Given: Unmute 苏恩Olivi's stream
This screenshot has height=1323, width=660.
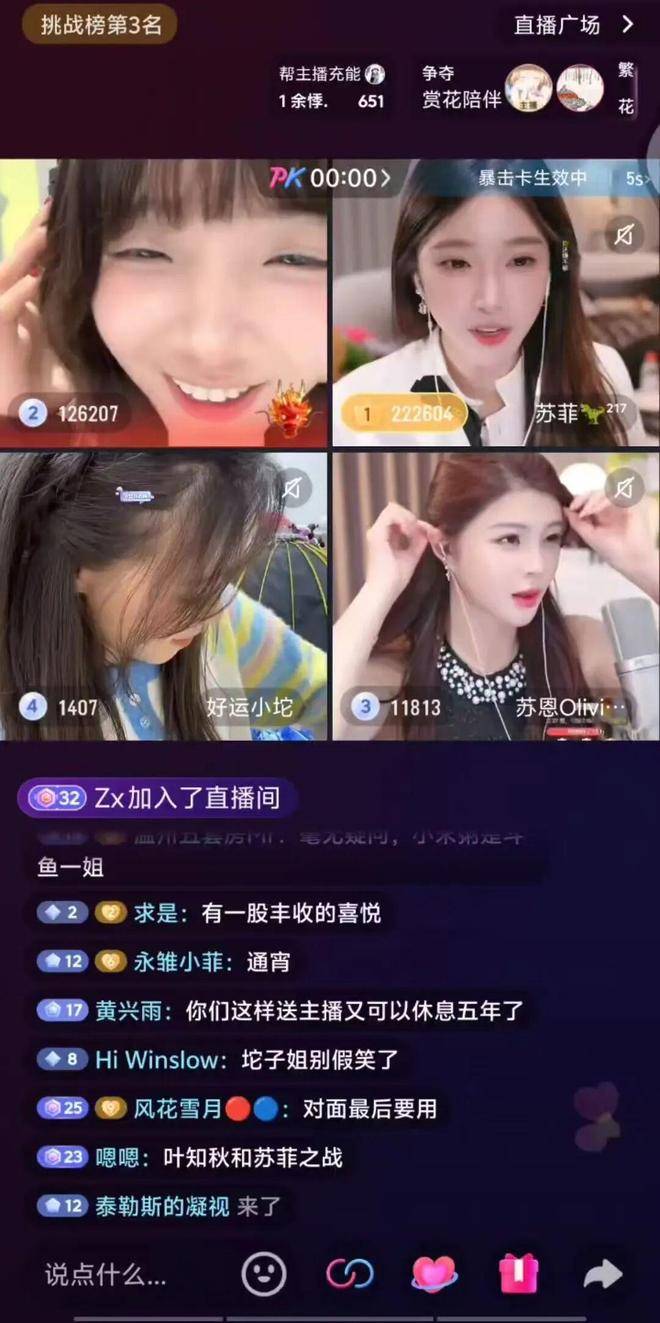Looking at the screenshot, I should [x=624, y=488].
